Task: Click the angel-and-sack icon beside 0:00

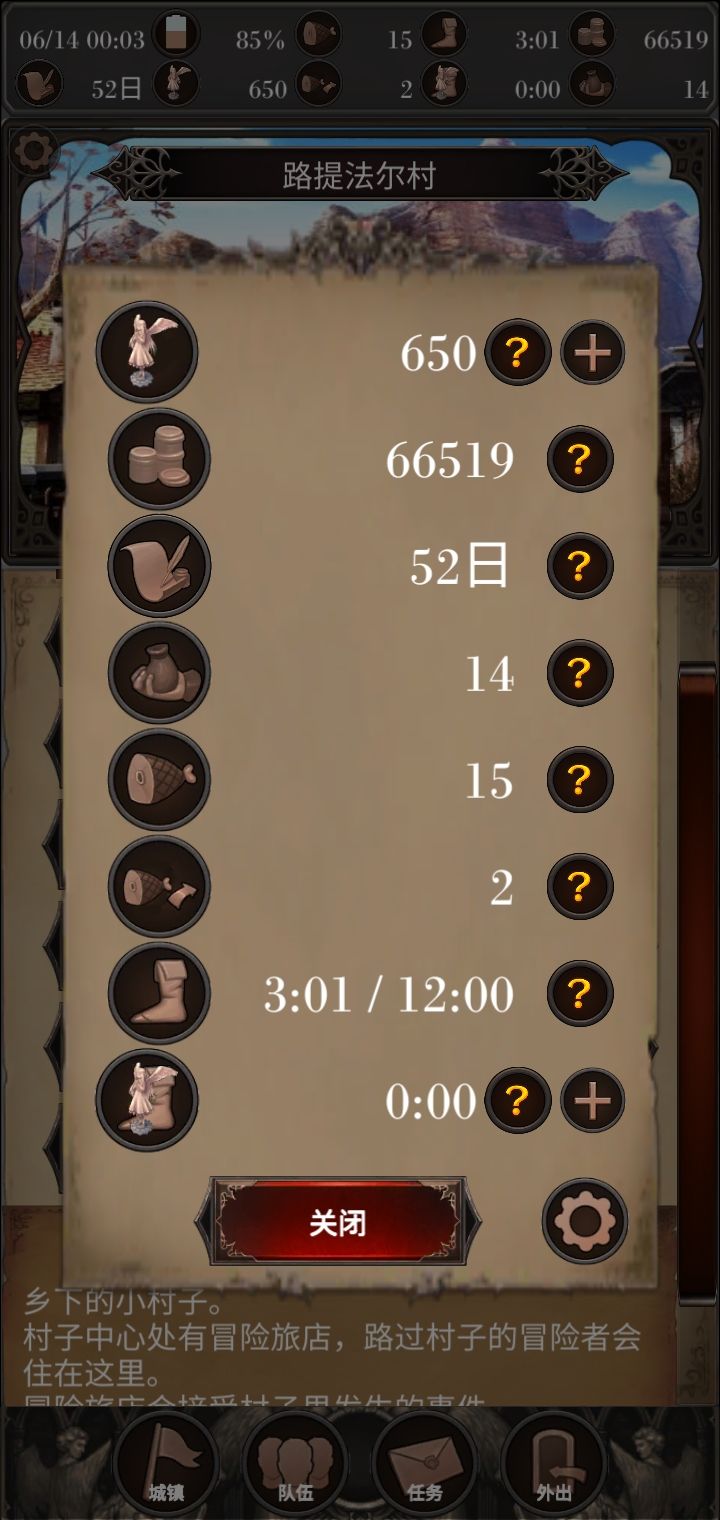Action: 147,1100
